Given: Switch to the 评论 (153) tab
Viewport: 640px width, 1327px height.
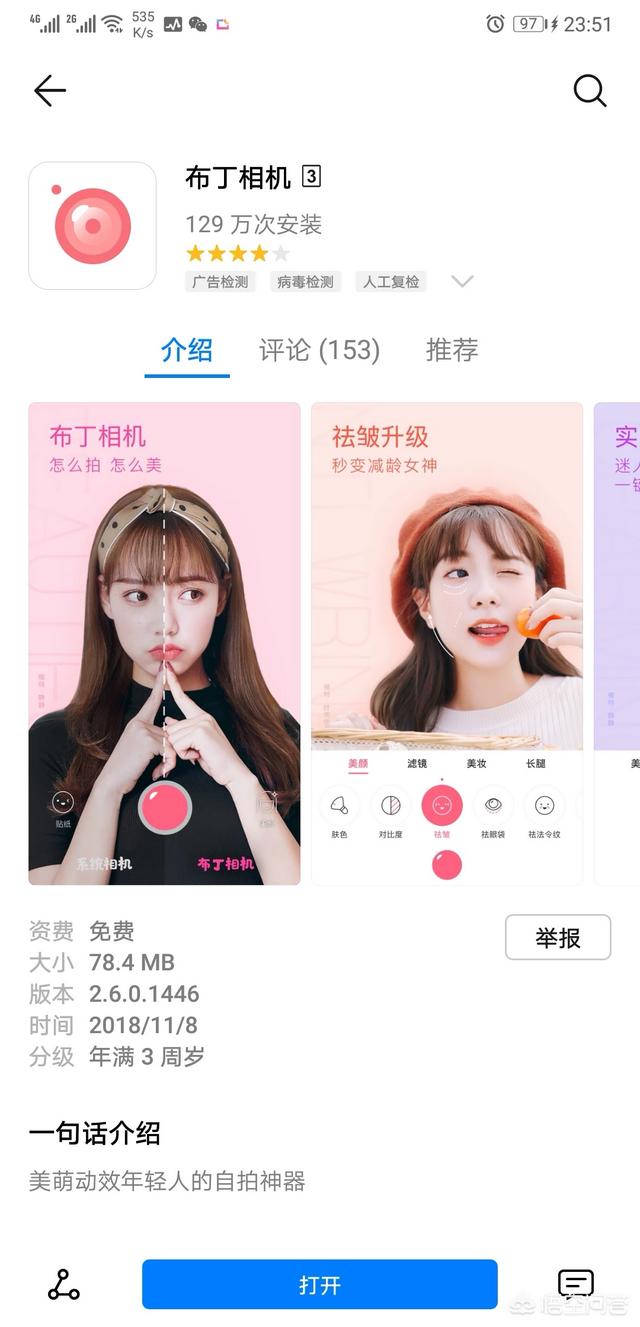Looking at the screenshot, I should [320, 350].
